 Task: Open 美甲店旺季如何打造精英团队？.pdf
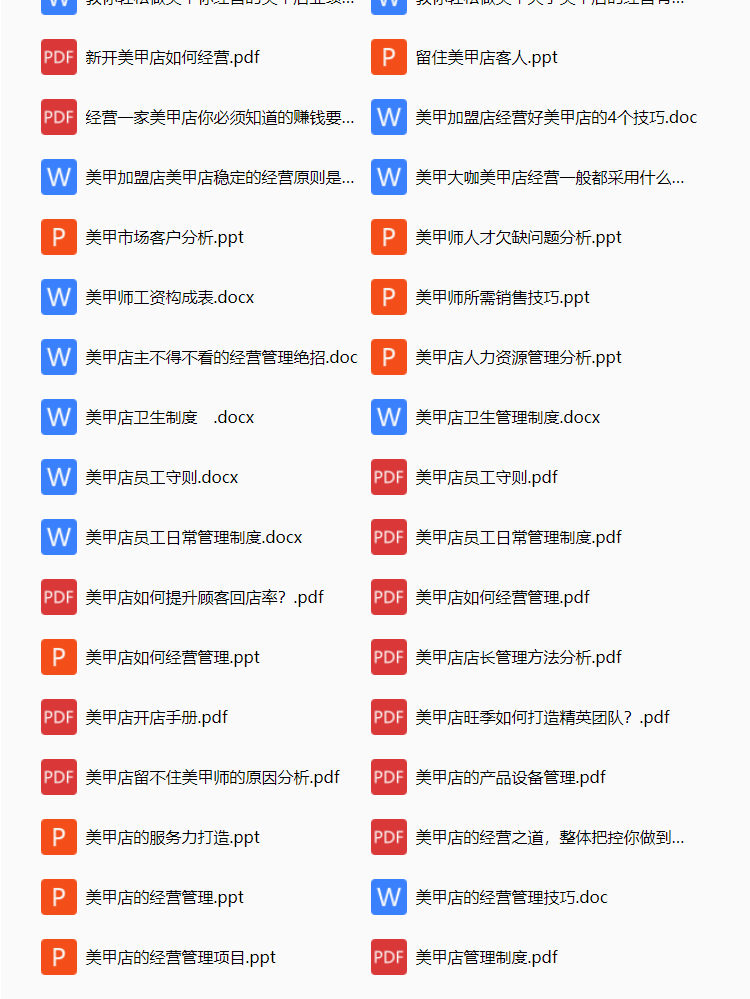[545, 717]
